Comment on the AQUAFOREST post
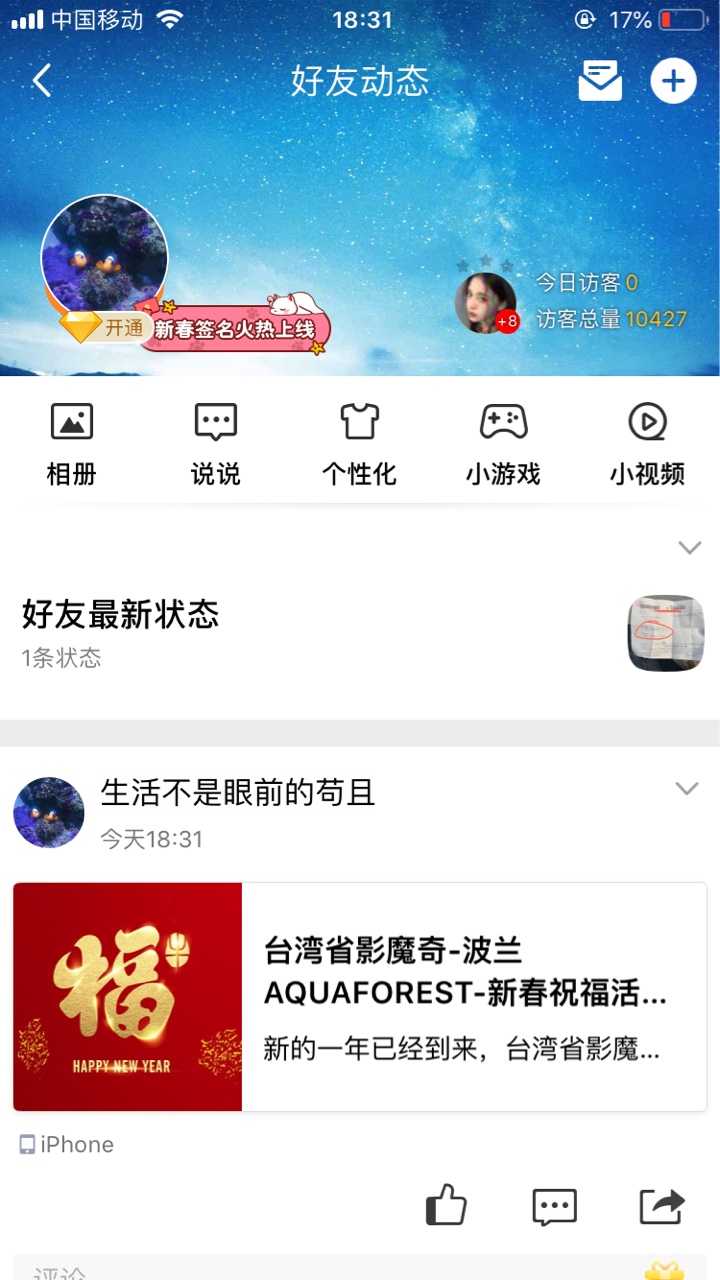720x1280 pixels. pos(554,1207)
